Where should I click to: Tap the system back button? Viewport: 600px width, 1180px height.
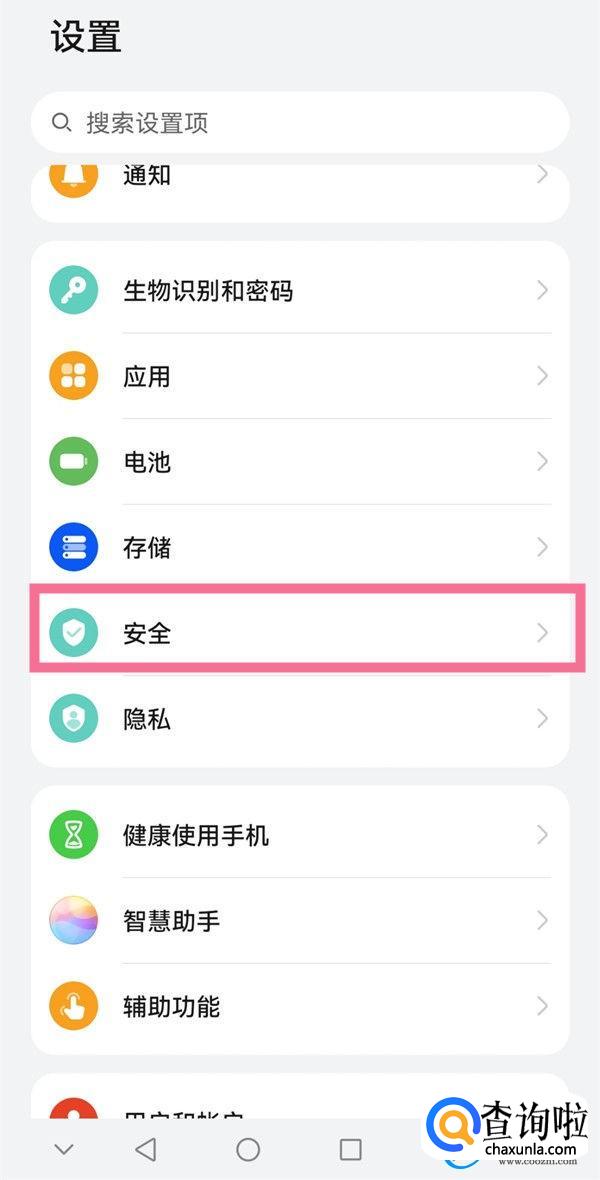146,1150
